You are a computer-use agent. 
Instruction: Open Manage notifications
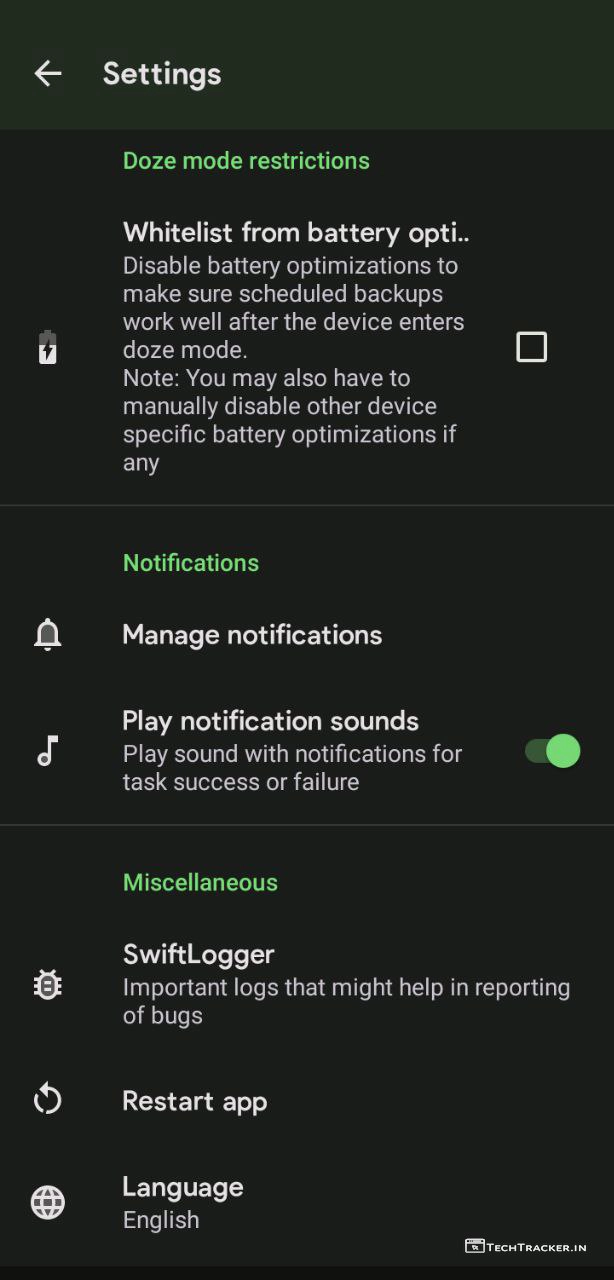point(252,635)
